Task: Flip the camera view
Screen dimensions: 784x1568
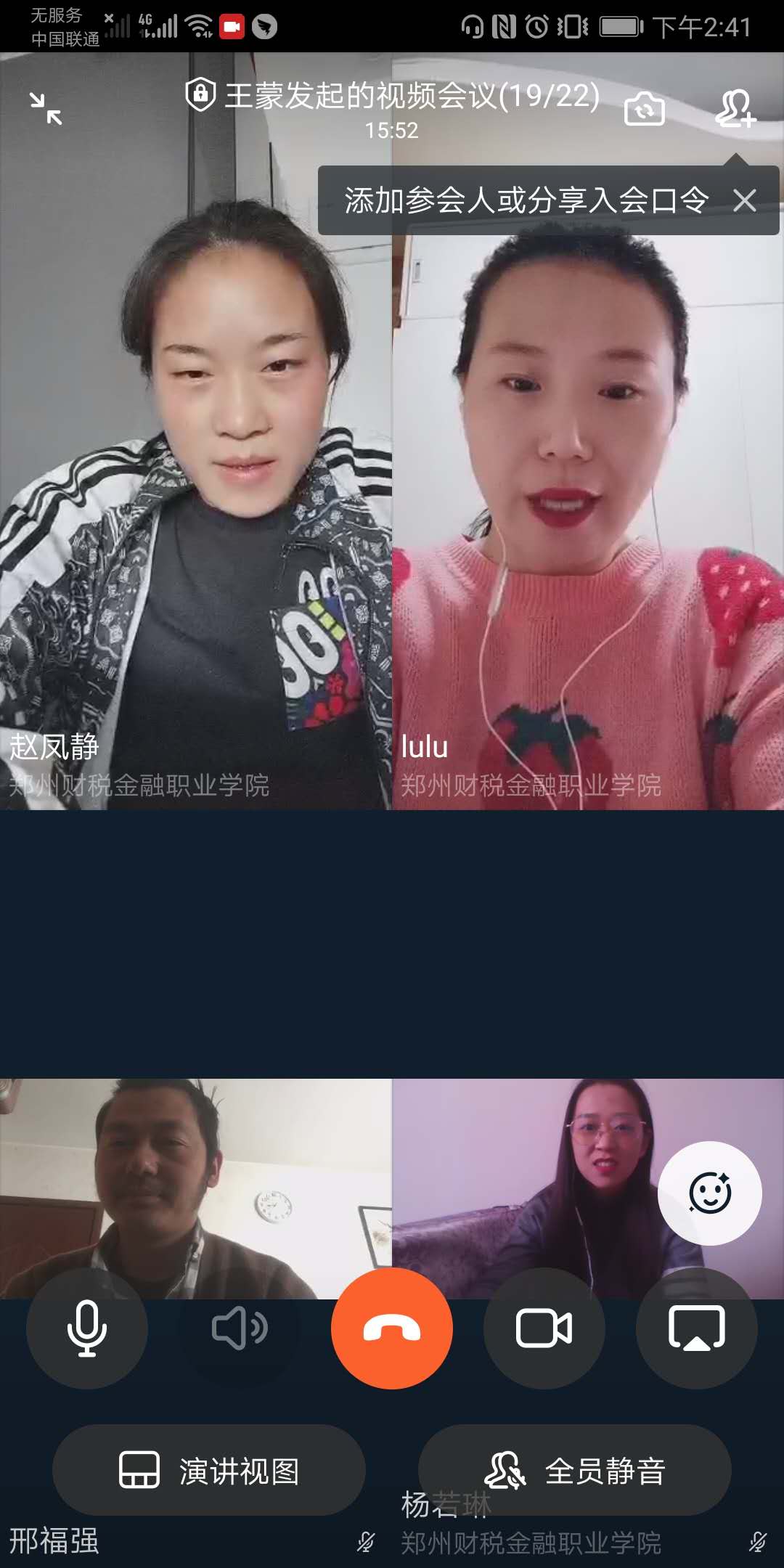Action: point(644,110)
